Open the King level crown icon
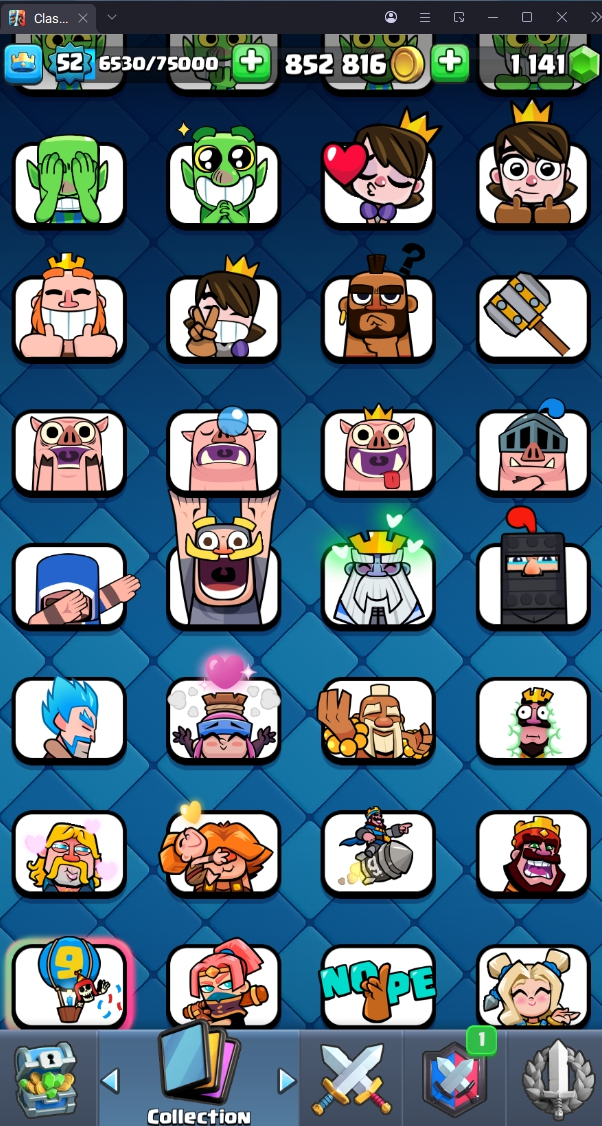This screenshot has width=602, height=1126. (24, 64)
